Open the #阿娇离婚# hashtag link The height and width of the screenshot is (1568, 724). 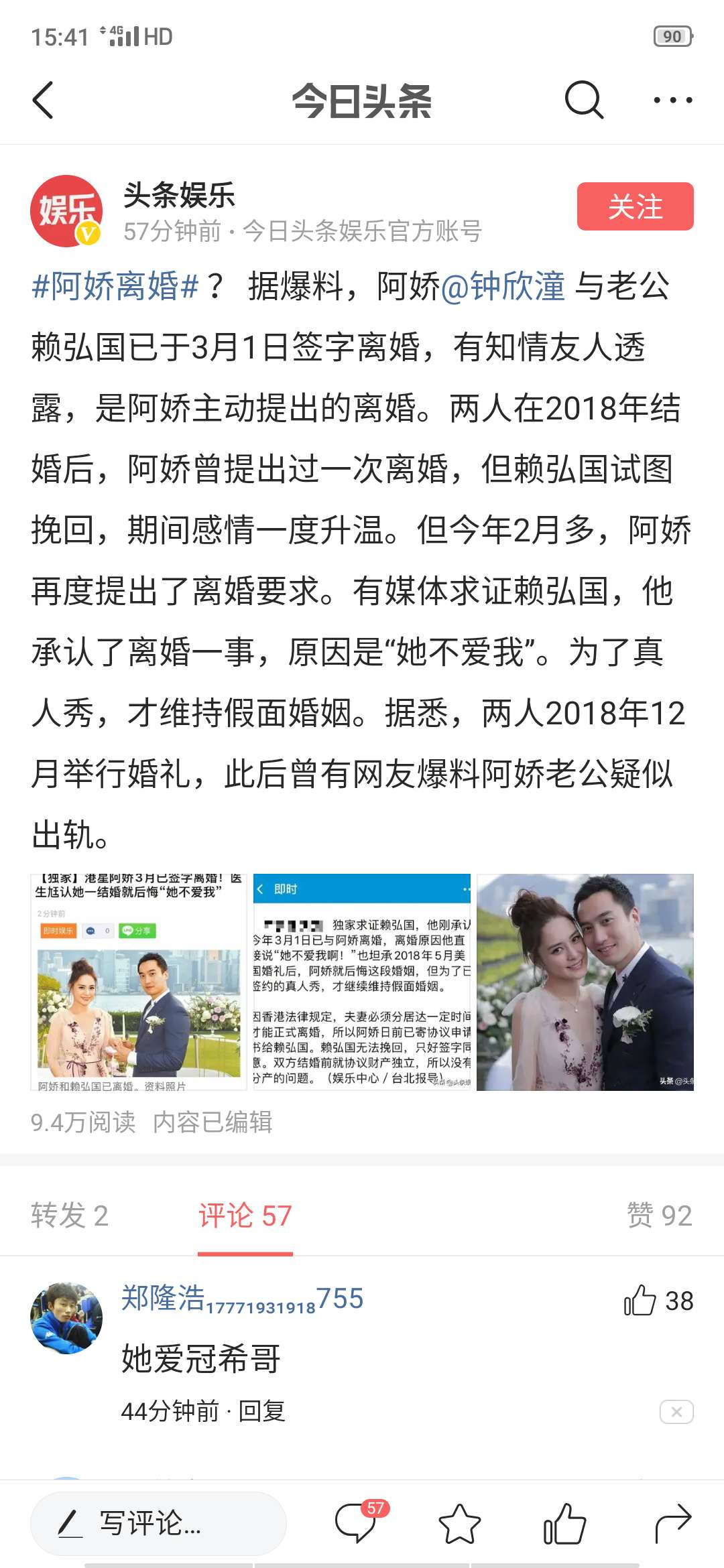pos(115,287)
